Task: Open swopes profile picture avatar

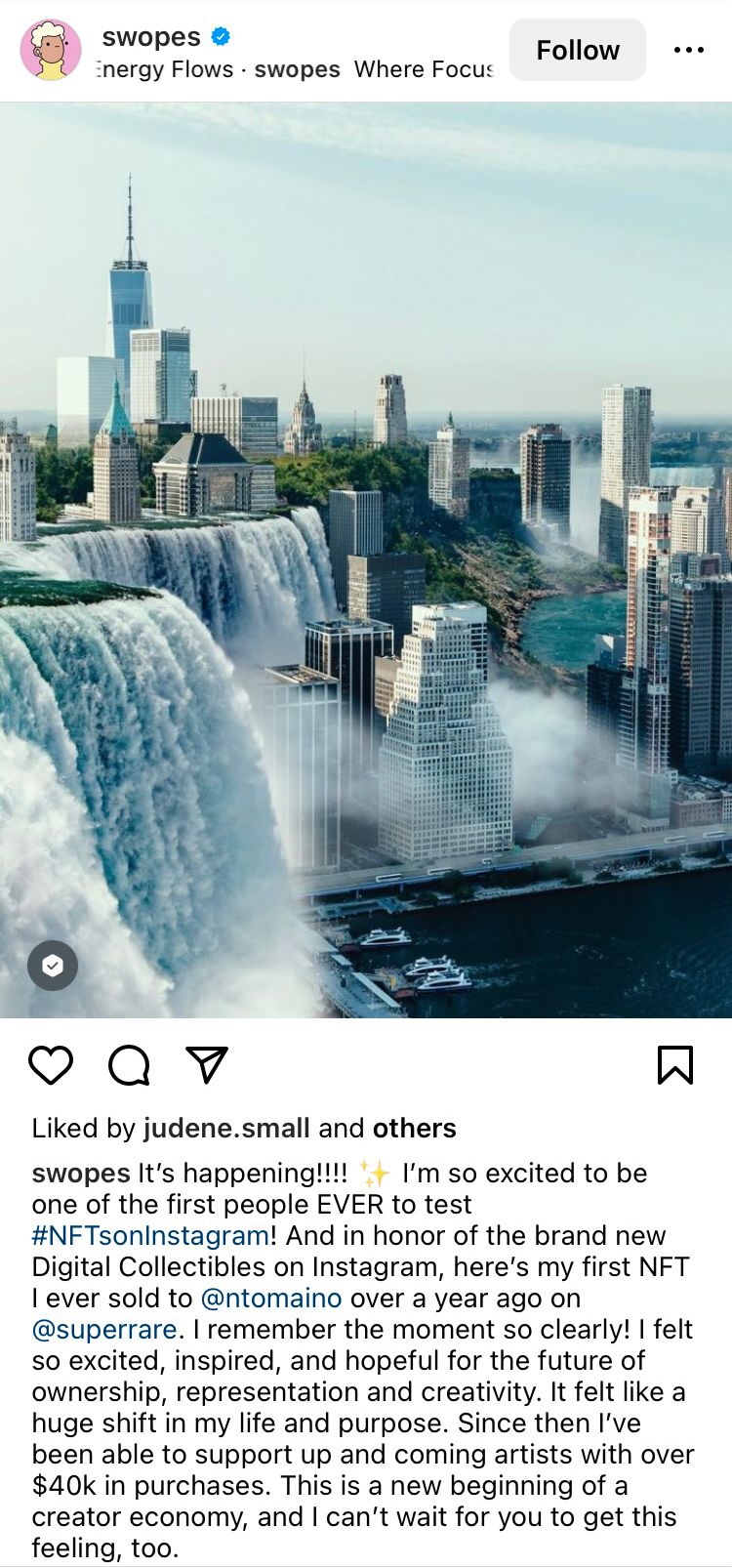Action: point(51,50)
